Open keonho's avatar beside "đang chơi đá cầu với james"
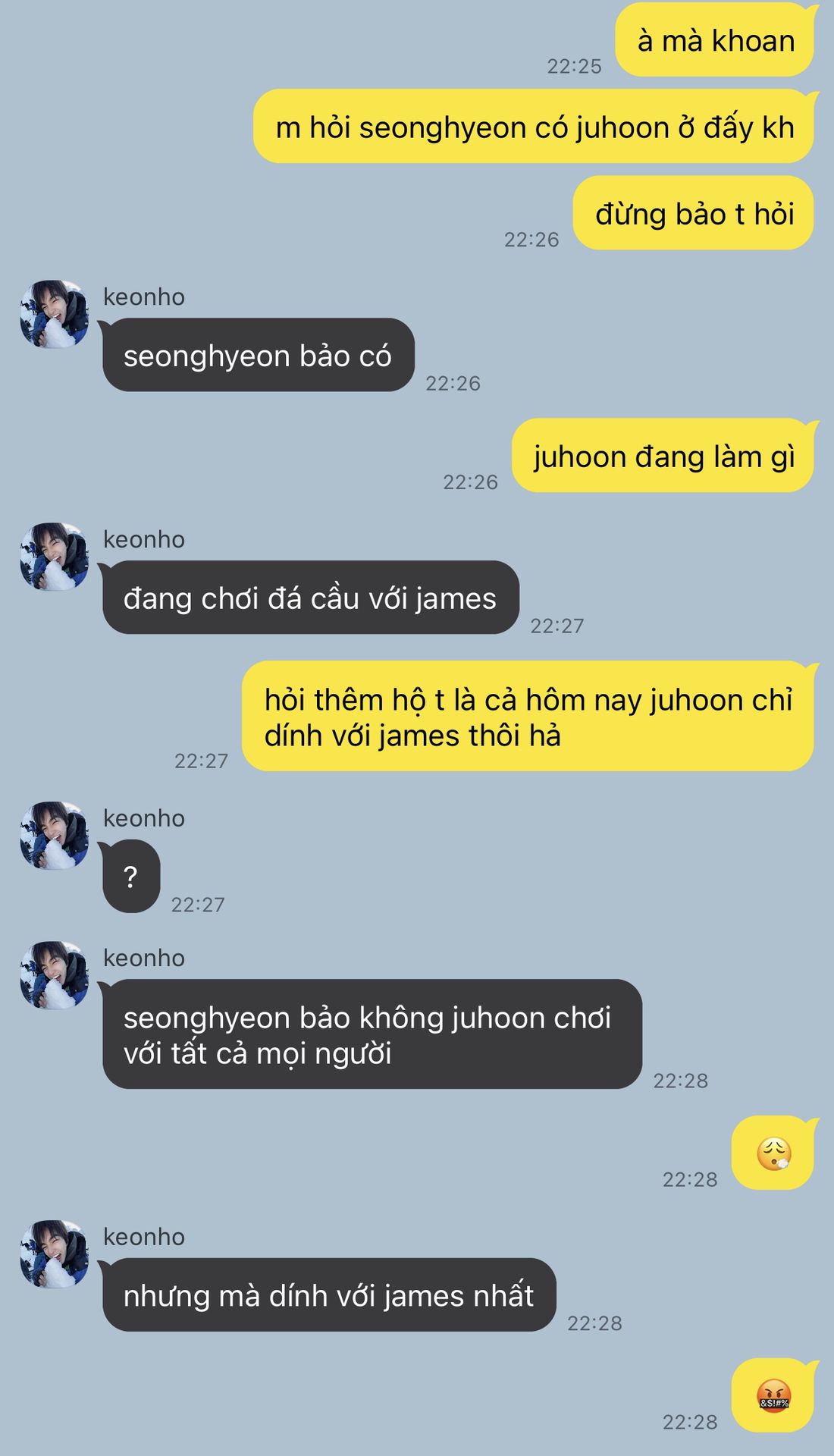Screen dimensions: 834x1456 click(54, 557)
